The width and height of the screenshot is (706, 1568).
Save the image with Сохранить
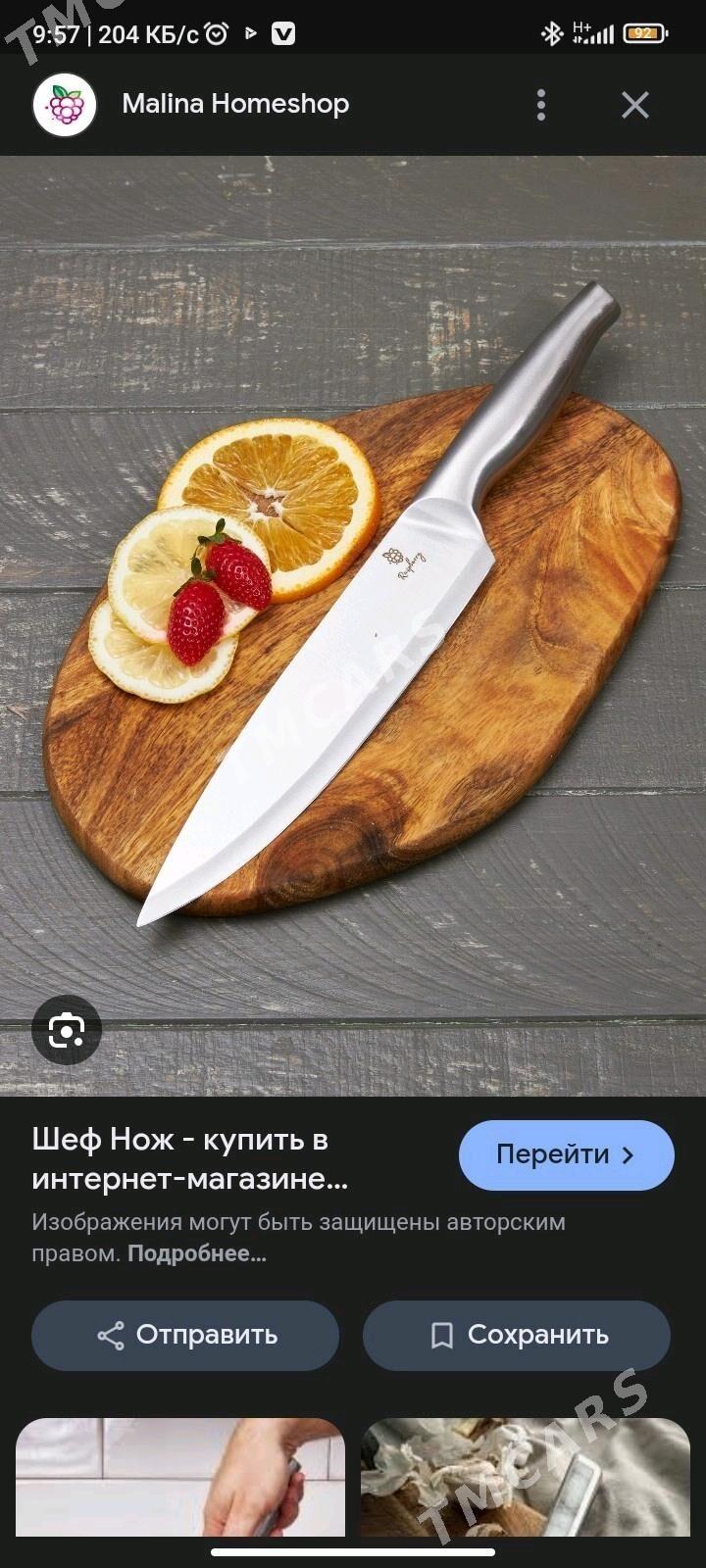coord(517,1335)
